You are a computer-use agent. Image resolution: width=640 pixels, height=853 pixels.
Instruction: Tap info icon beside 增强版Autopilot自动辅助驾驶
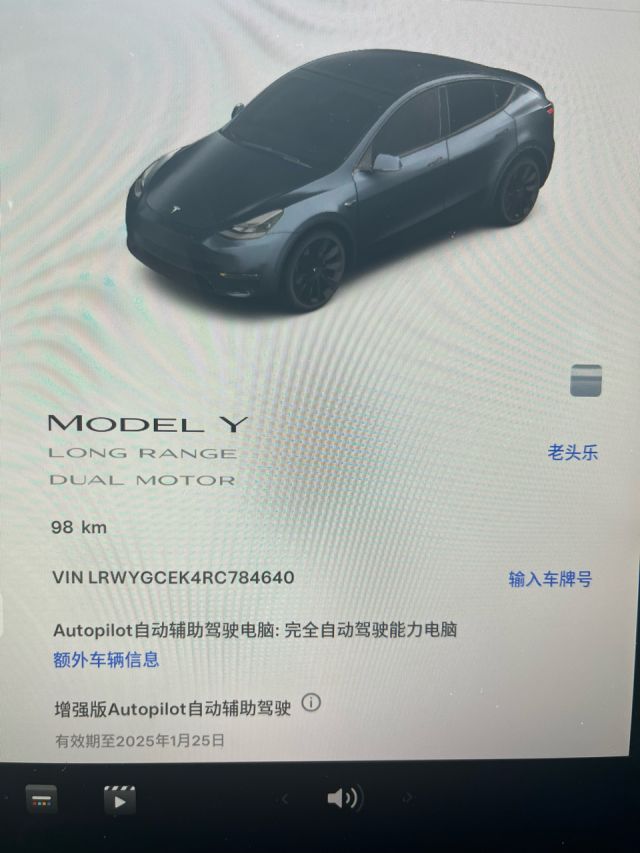[311, 703]
